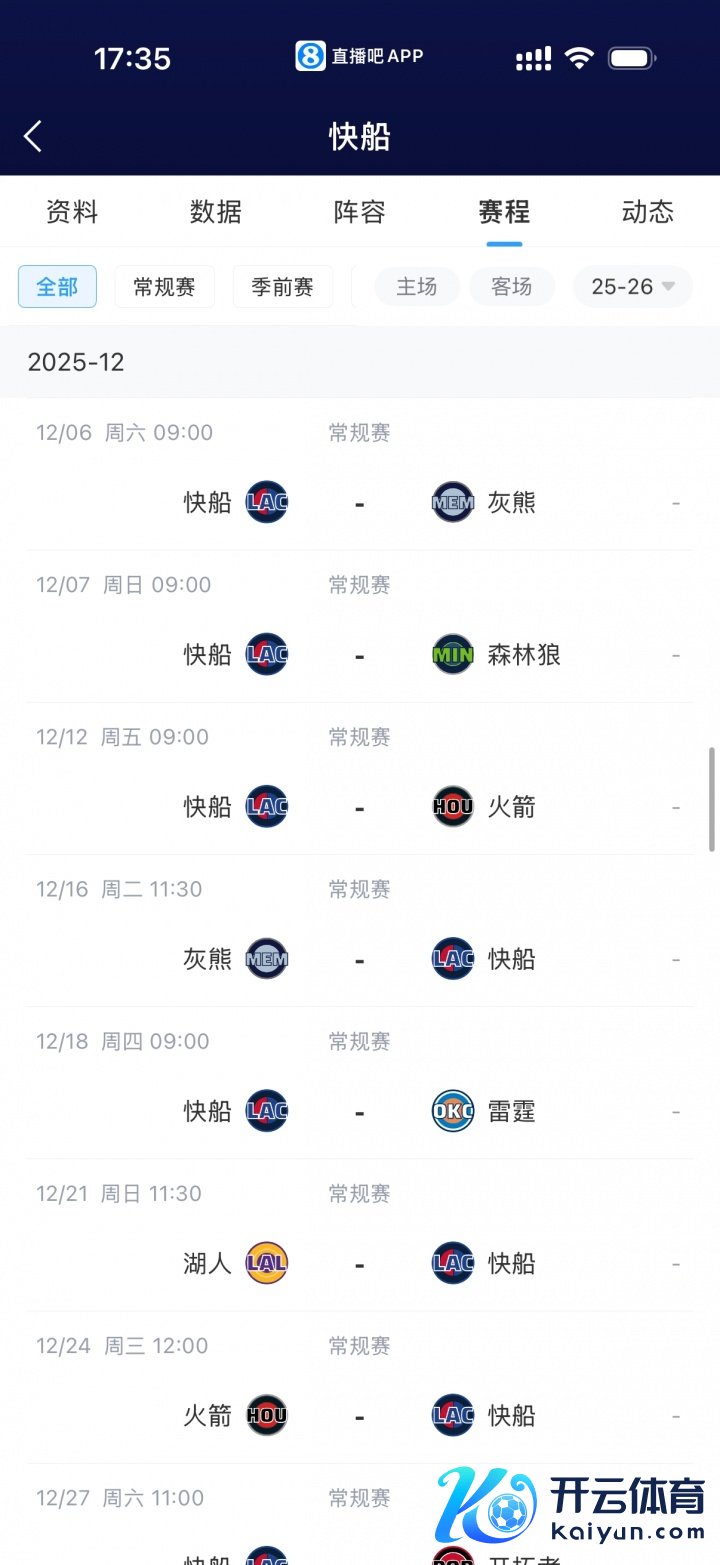
Task: Filter schedule by 常规赛
Action: point(164,287)
